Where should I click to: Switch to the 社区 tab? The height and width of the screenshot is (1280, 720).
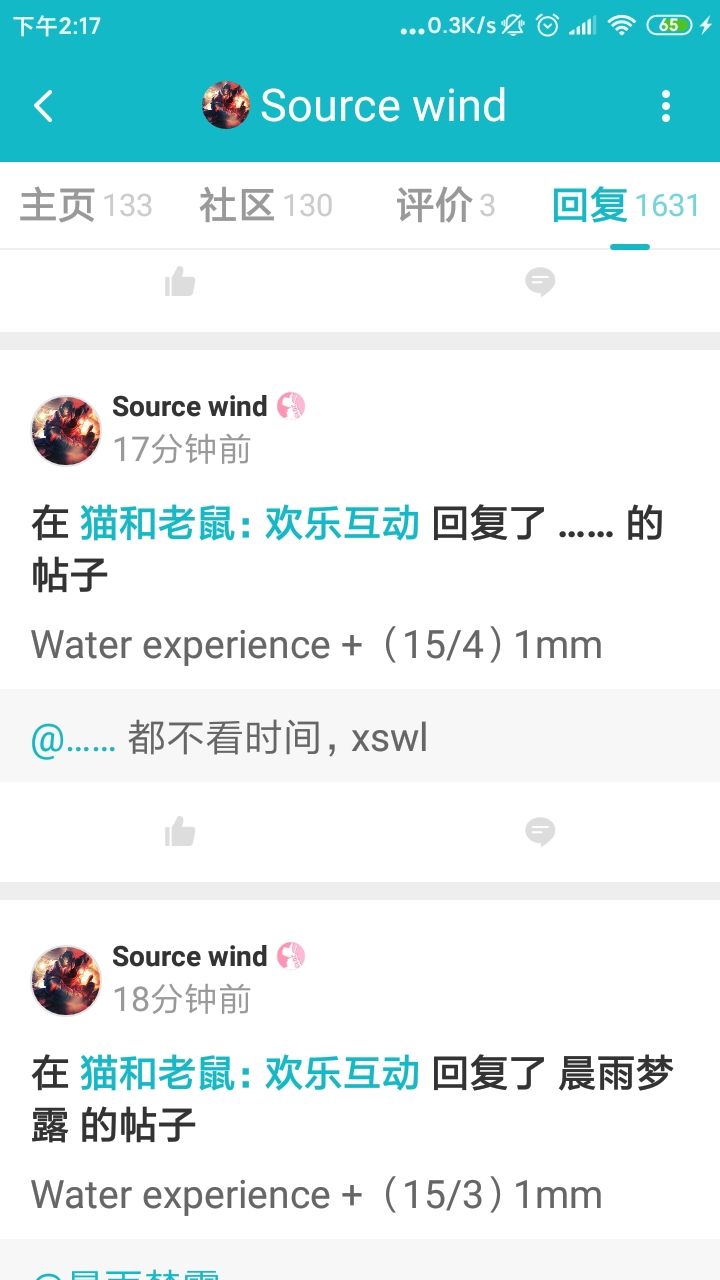[x=265, y=206]
